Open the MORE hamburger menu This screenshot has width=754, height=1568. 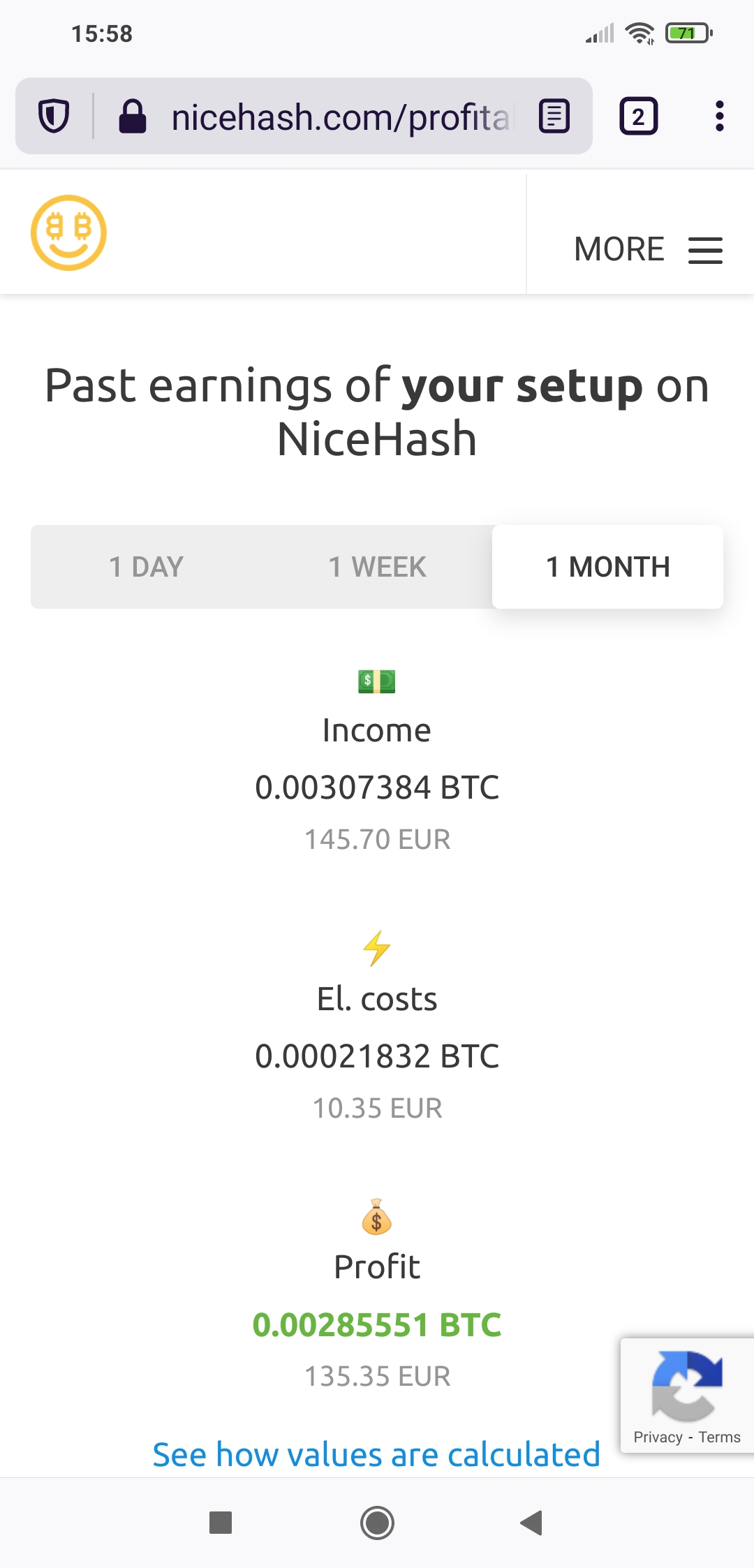648,249
